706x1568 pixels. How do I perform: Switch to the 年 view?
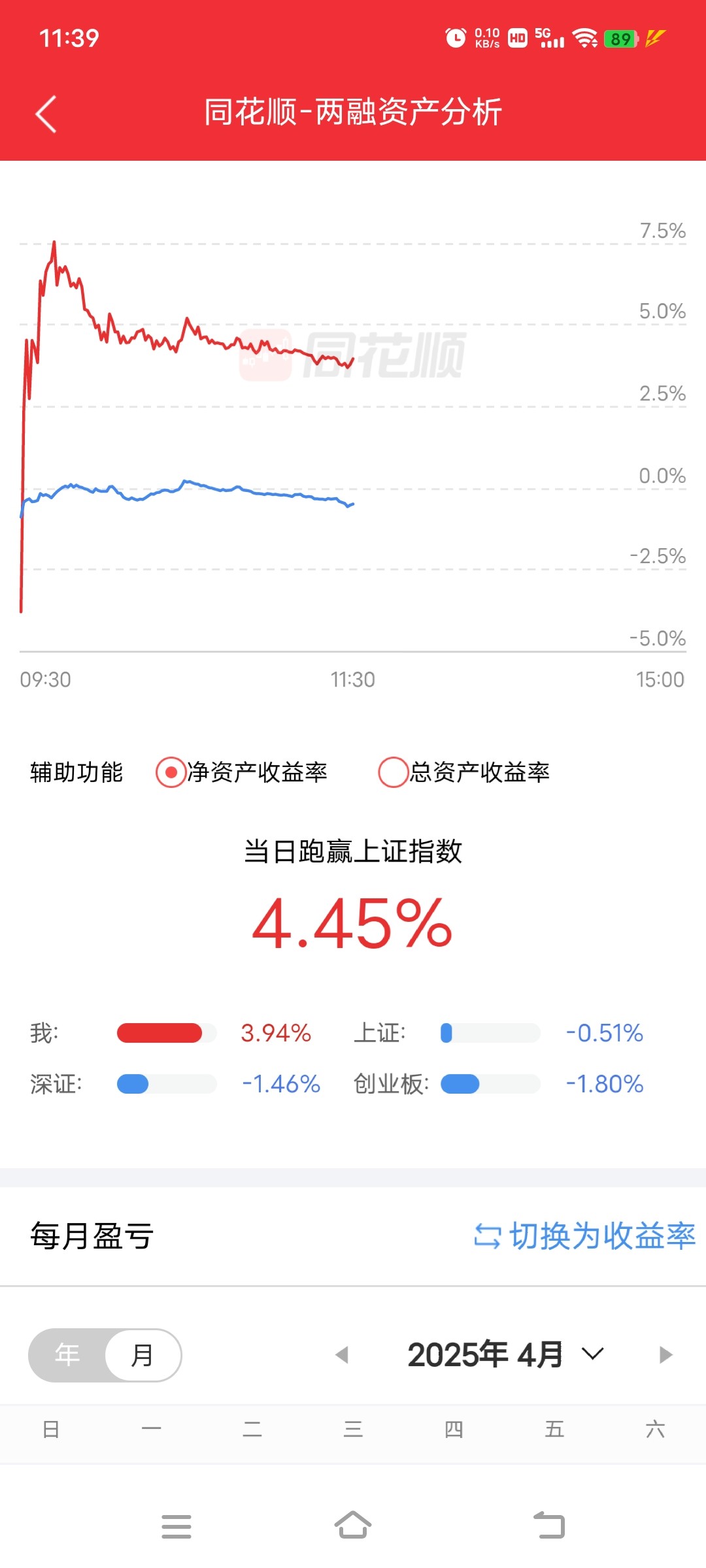pos(67,1354)
